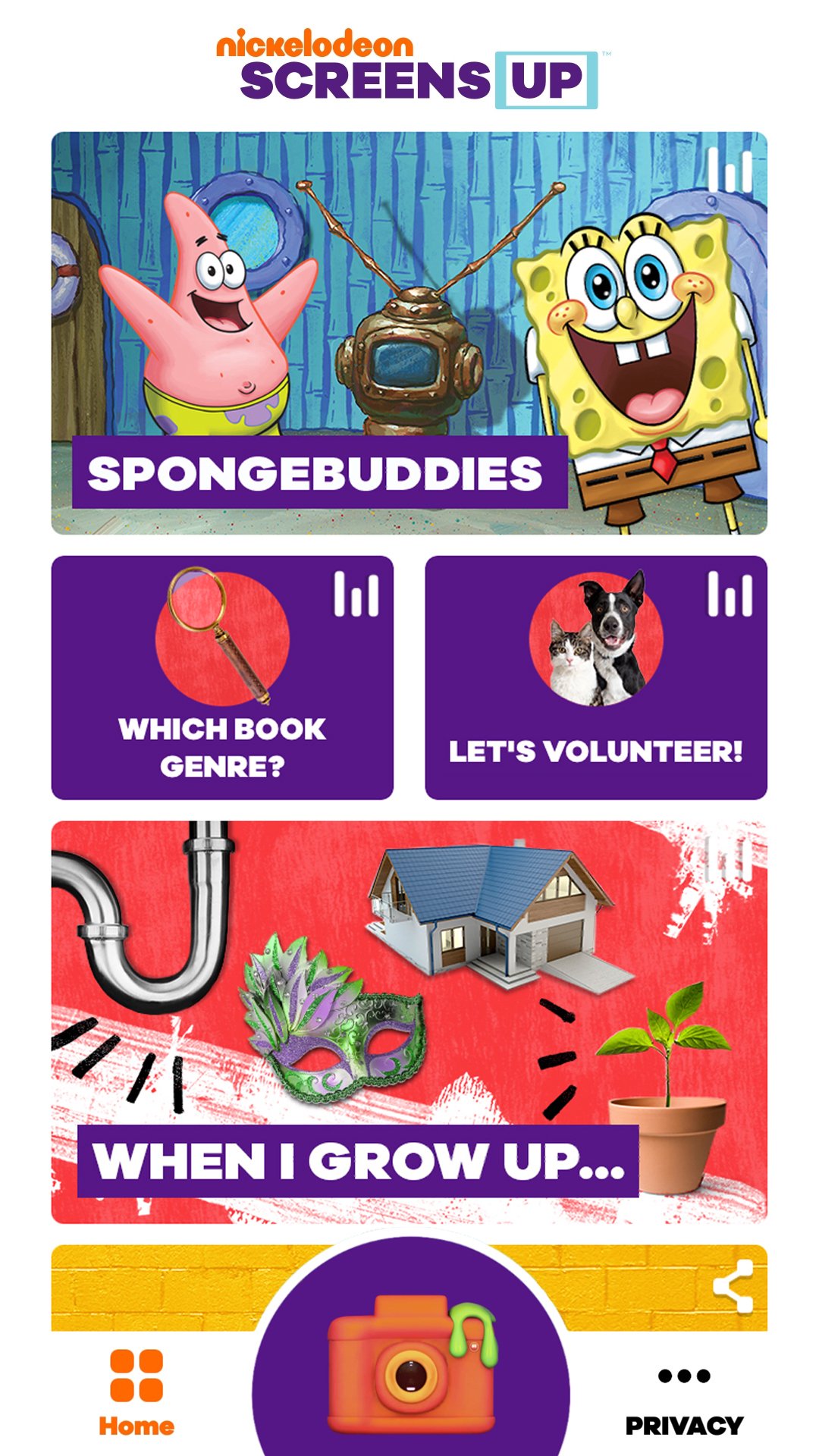Switch to the Home tab
The width and height of the screenshot is (819, 1456).
(136, 1392)
